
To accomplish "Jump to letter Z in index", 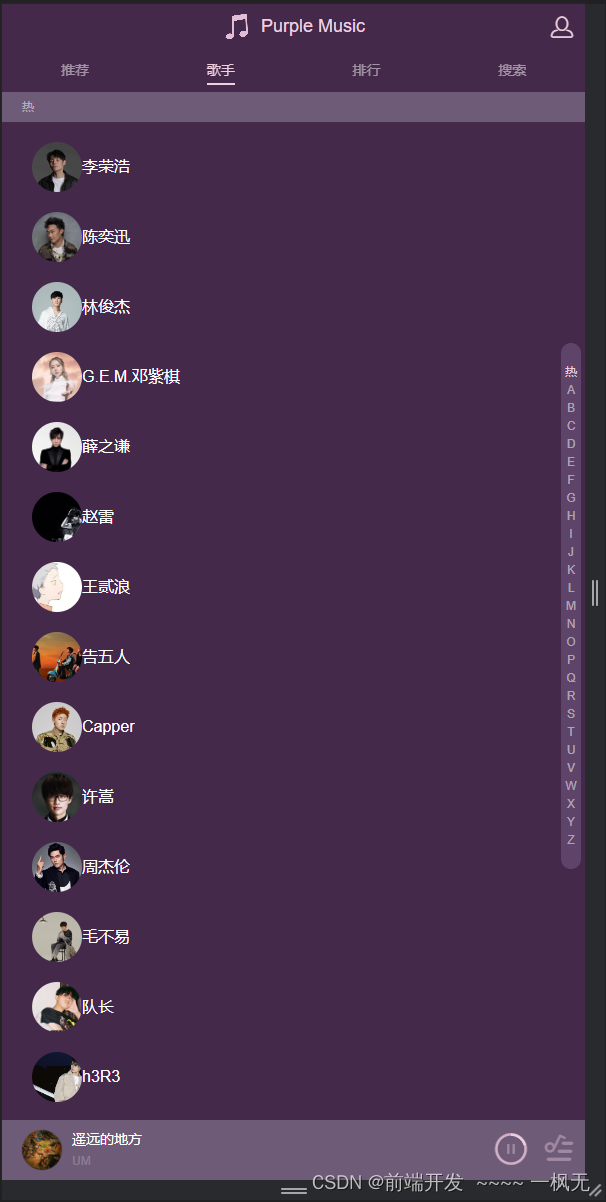I will point(571,840).
